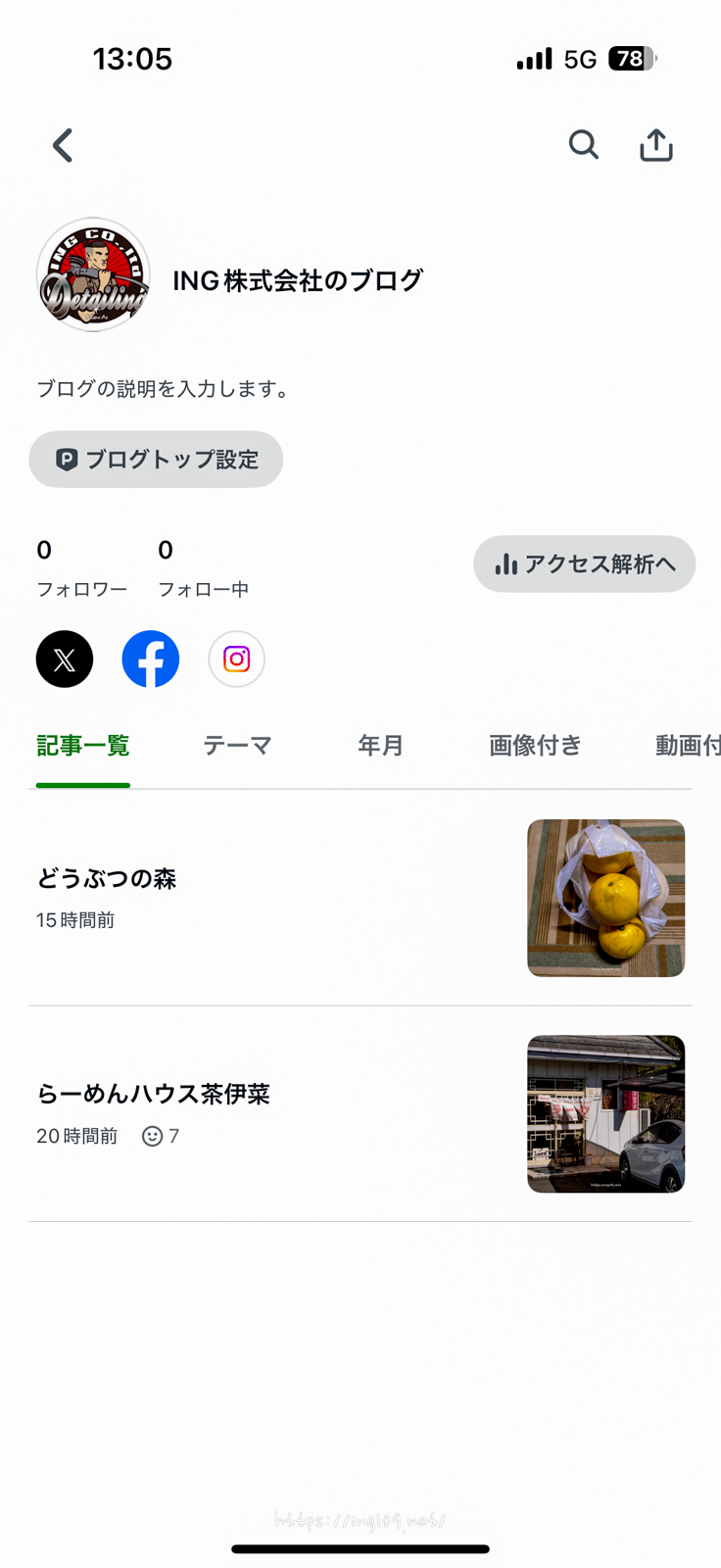Switch to the 年月 tab

pos(381,746)
